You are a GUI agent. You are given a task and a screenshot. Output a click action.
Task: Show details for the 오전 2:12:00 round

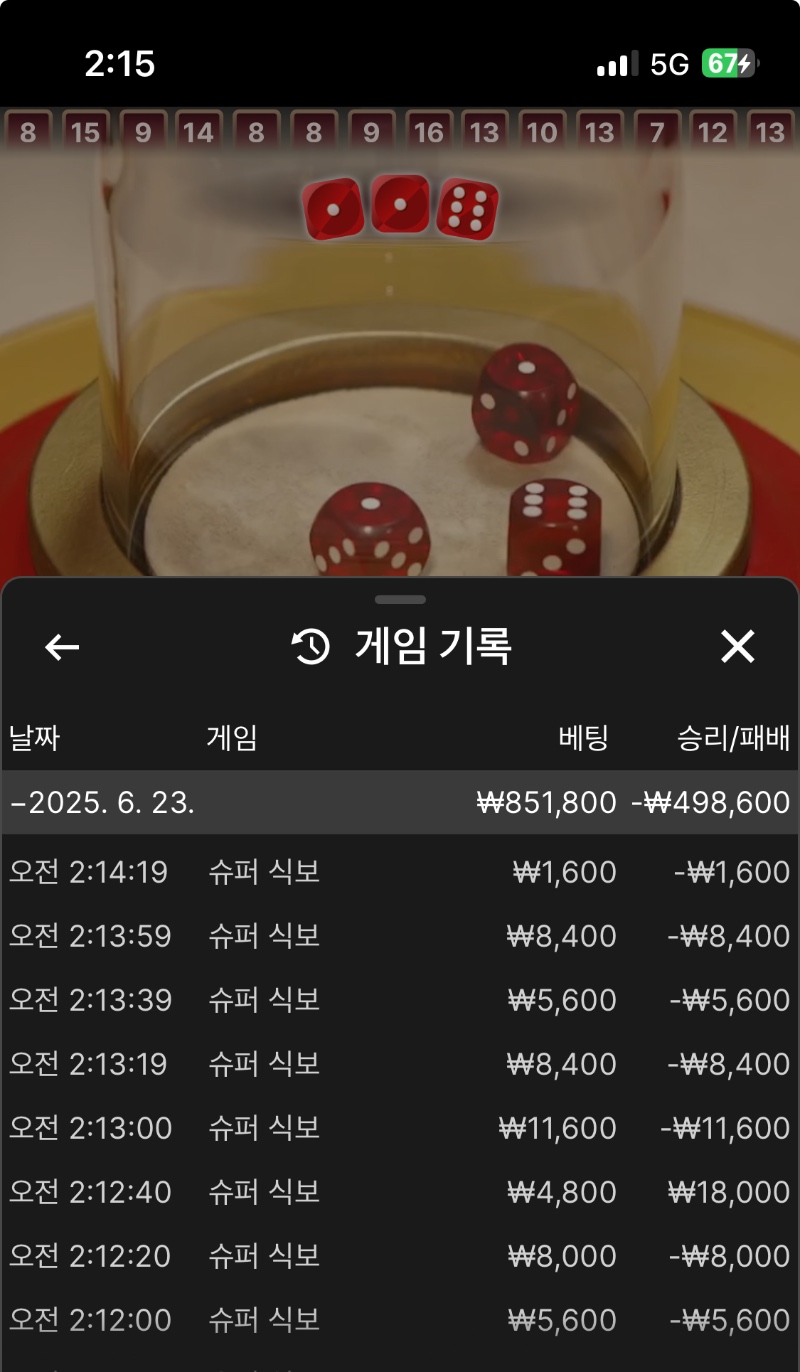click(x=400, y=1320)
